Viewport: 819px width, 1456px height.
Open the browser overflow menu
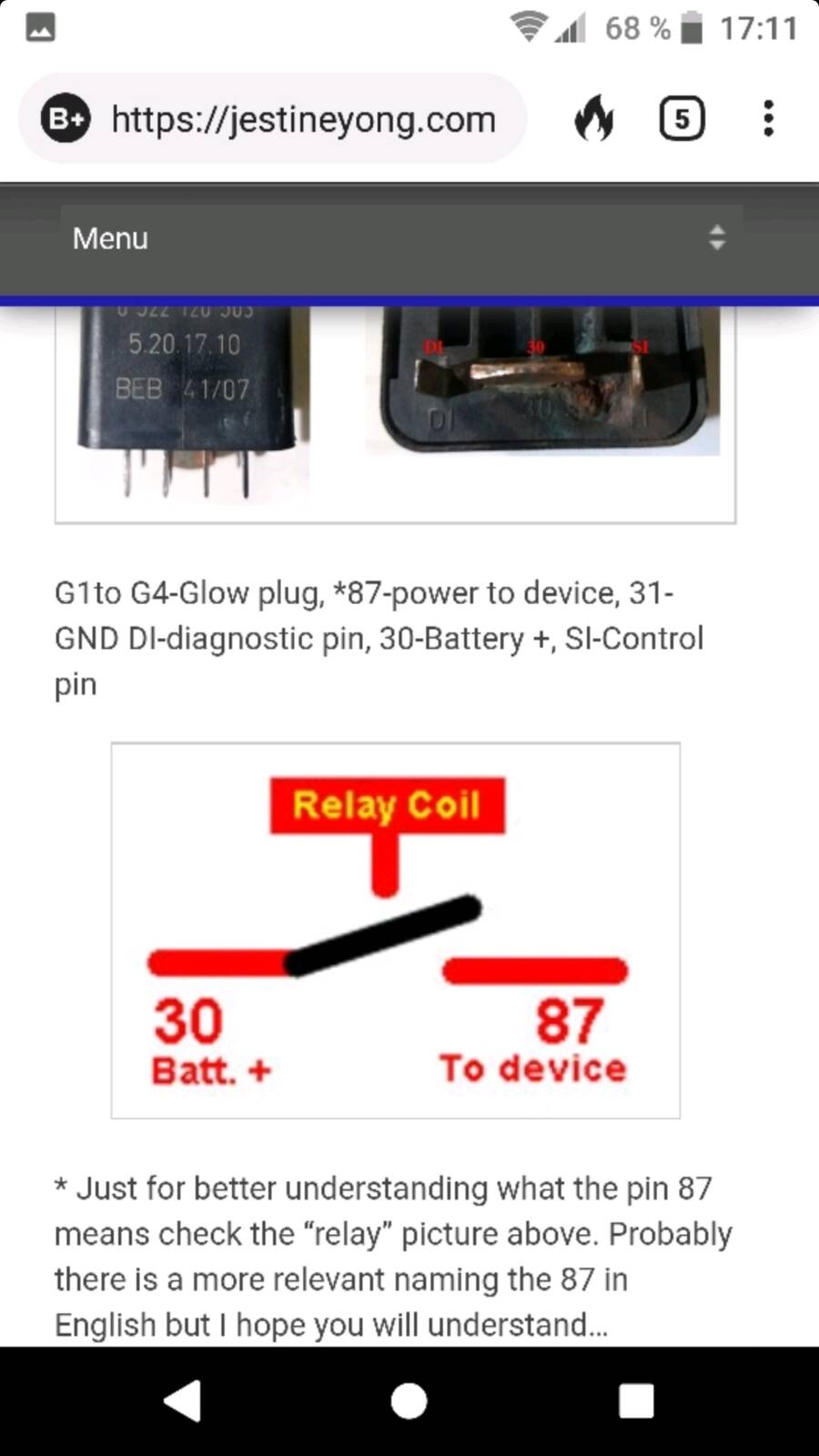(x=769, y=118)
